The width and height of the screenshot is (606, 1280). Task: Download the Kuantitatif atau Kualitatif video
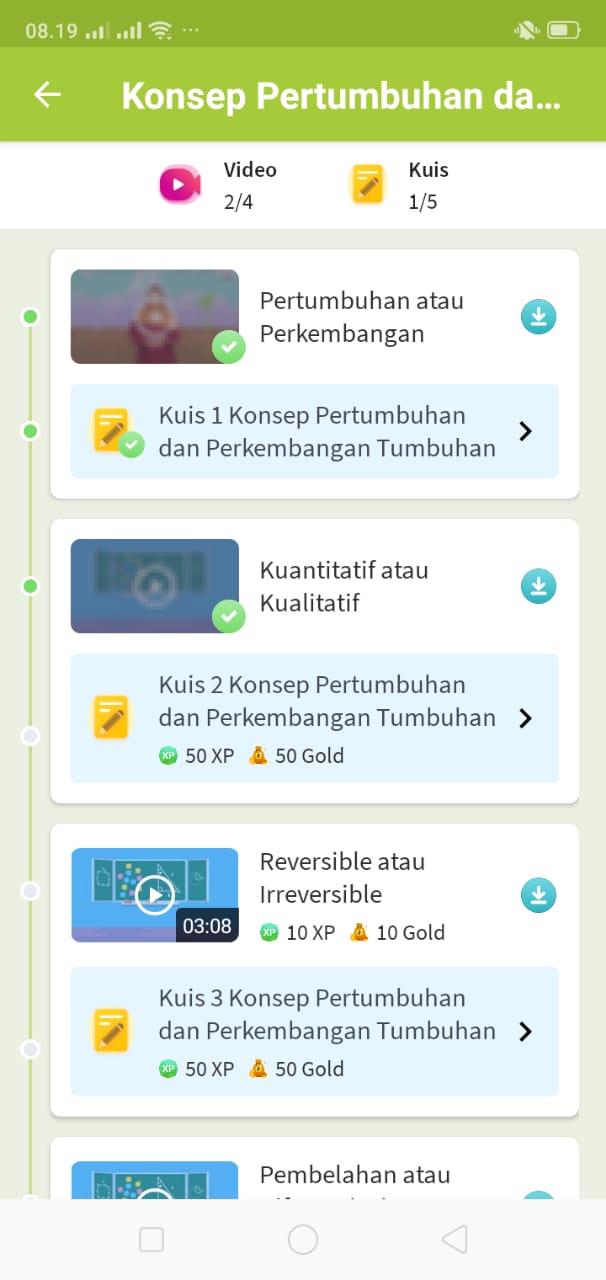point(538,586)
